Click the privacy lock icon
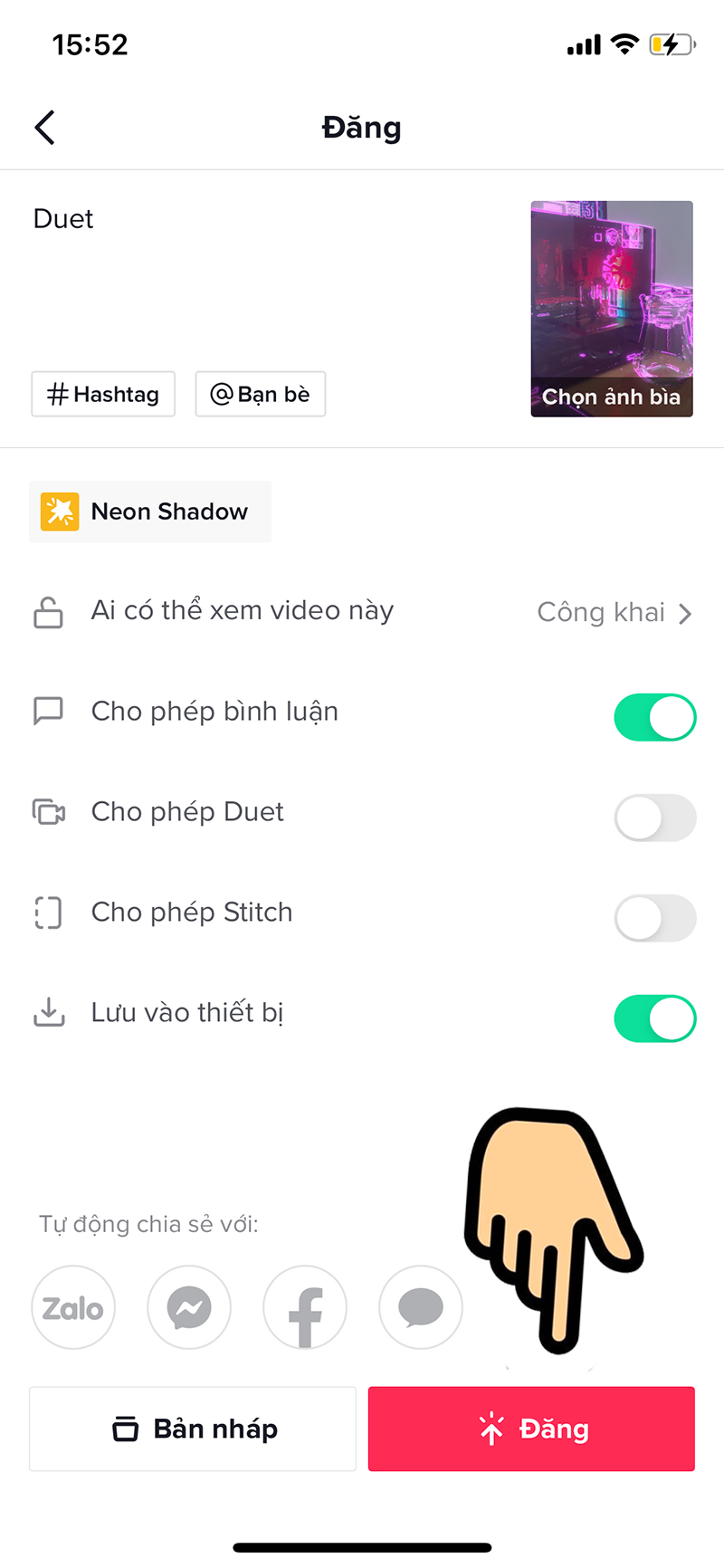The image size is (724, 1568). tap(48, 612)
